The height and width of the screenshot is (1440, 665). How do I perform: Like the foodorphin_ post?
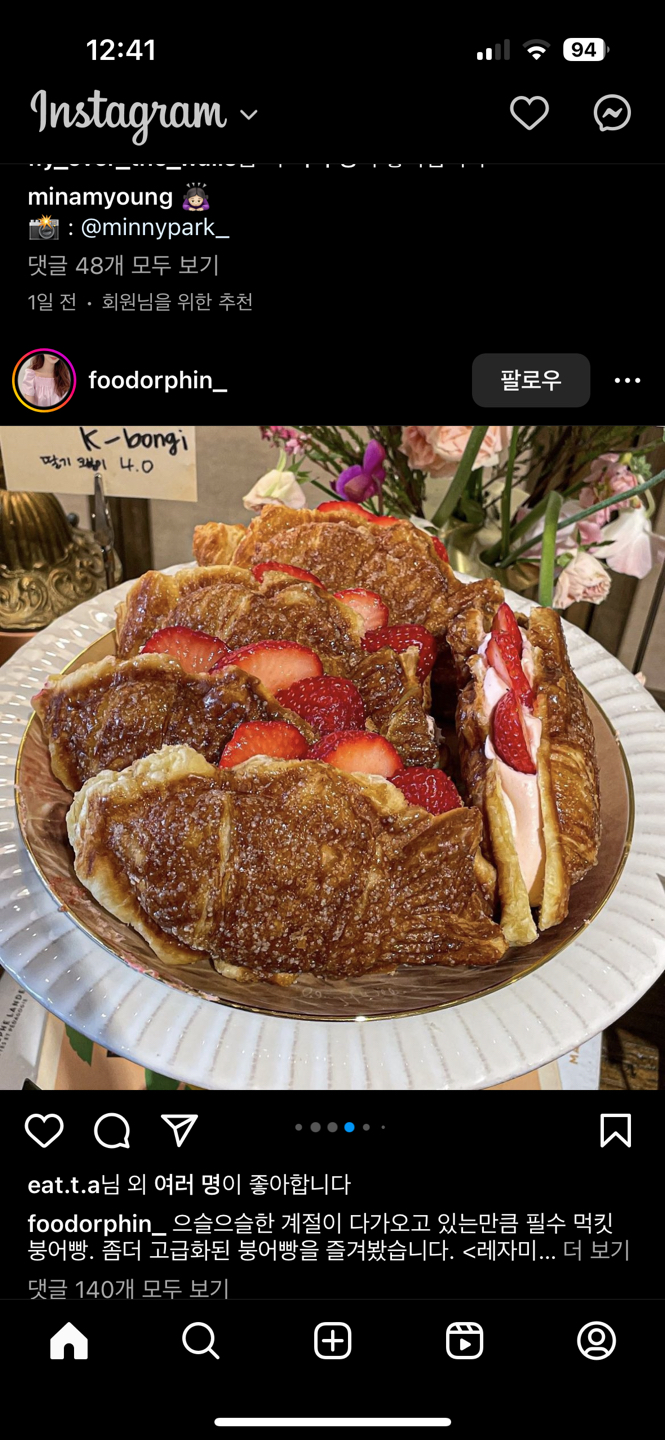pyautogui.click(x=44, y=1131)
